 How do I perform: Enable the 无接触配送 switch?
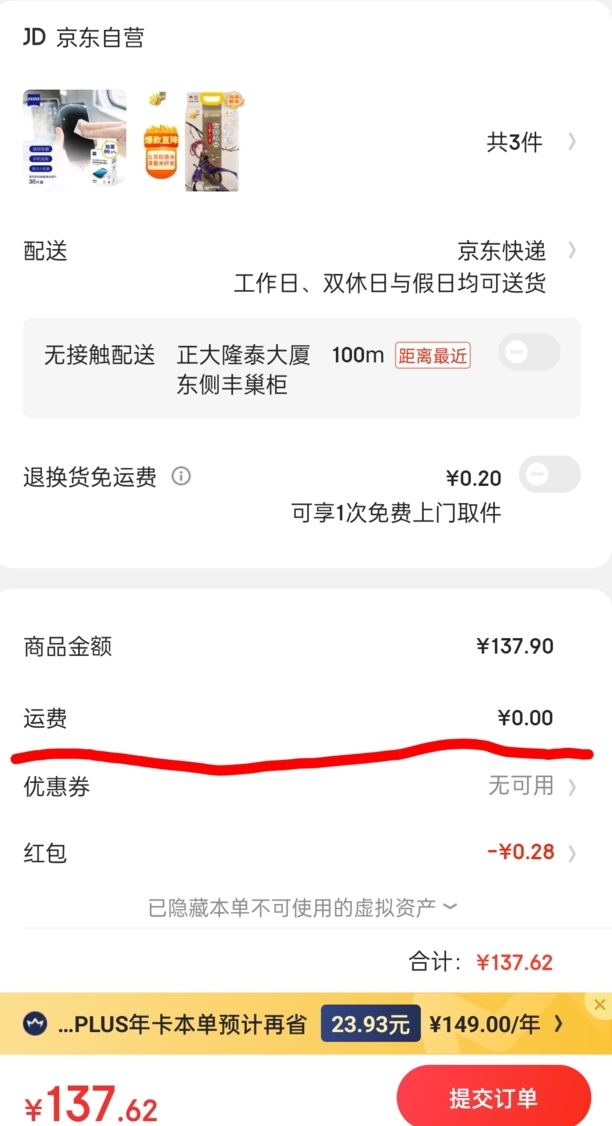click(x=529, y=352)
